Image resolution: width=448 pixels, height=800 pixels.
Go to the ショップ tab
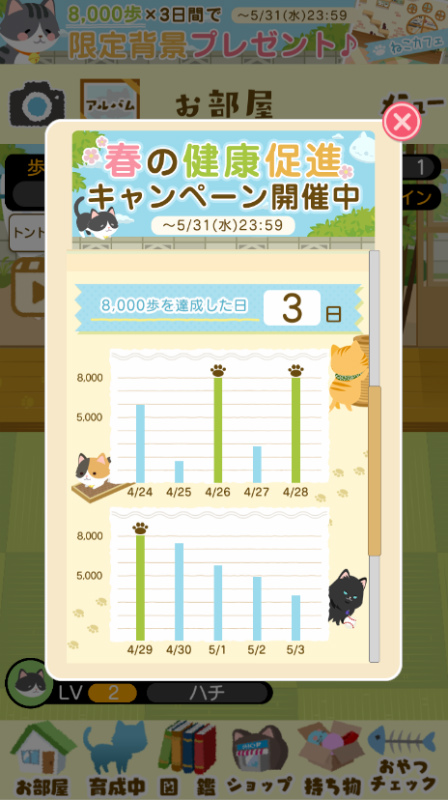click(x=260, y=759)
